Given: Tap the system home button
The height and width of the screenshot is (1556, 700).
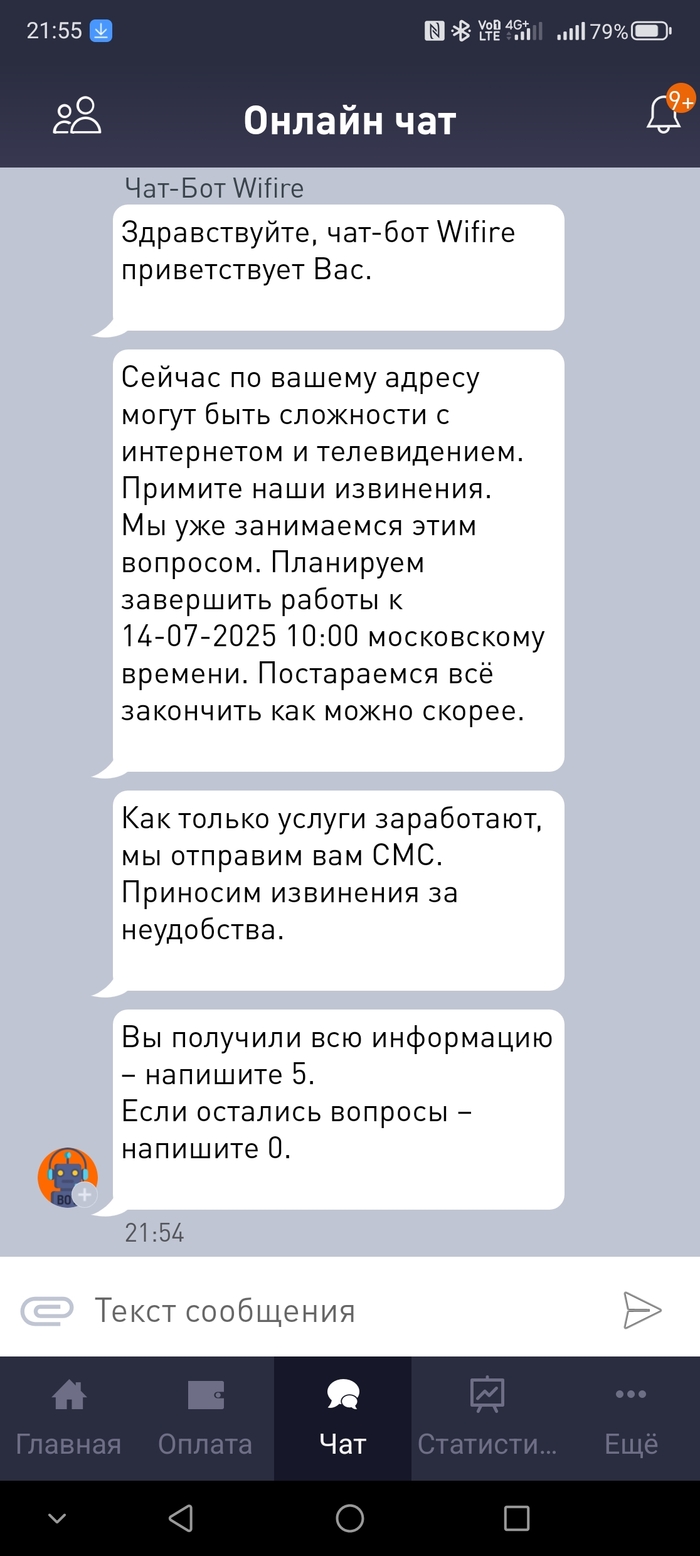Looking at the screenshot, I should coord(350,1518).
